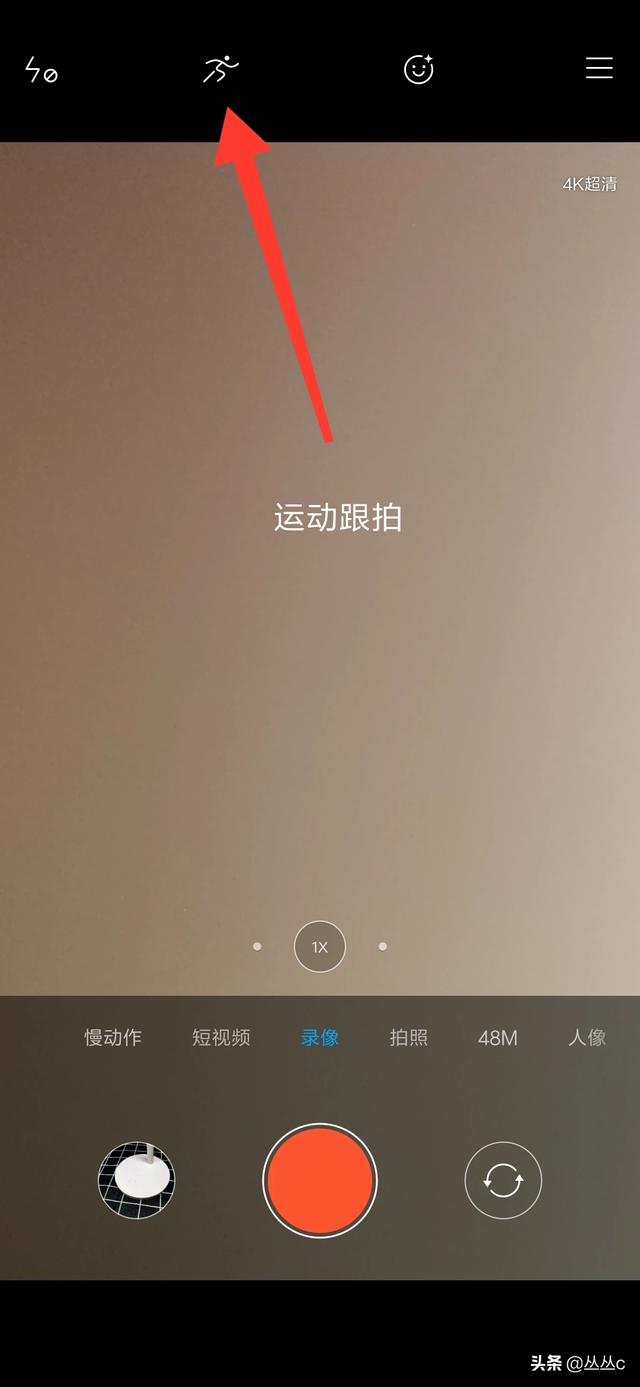Switch to 拍照 photo mode

click(x=409, y=1037)
